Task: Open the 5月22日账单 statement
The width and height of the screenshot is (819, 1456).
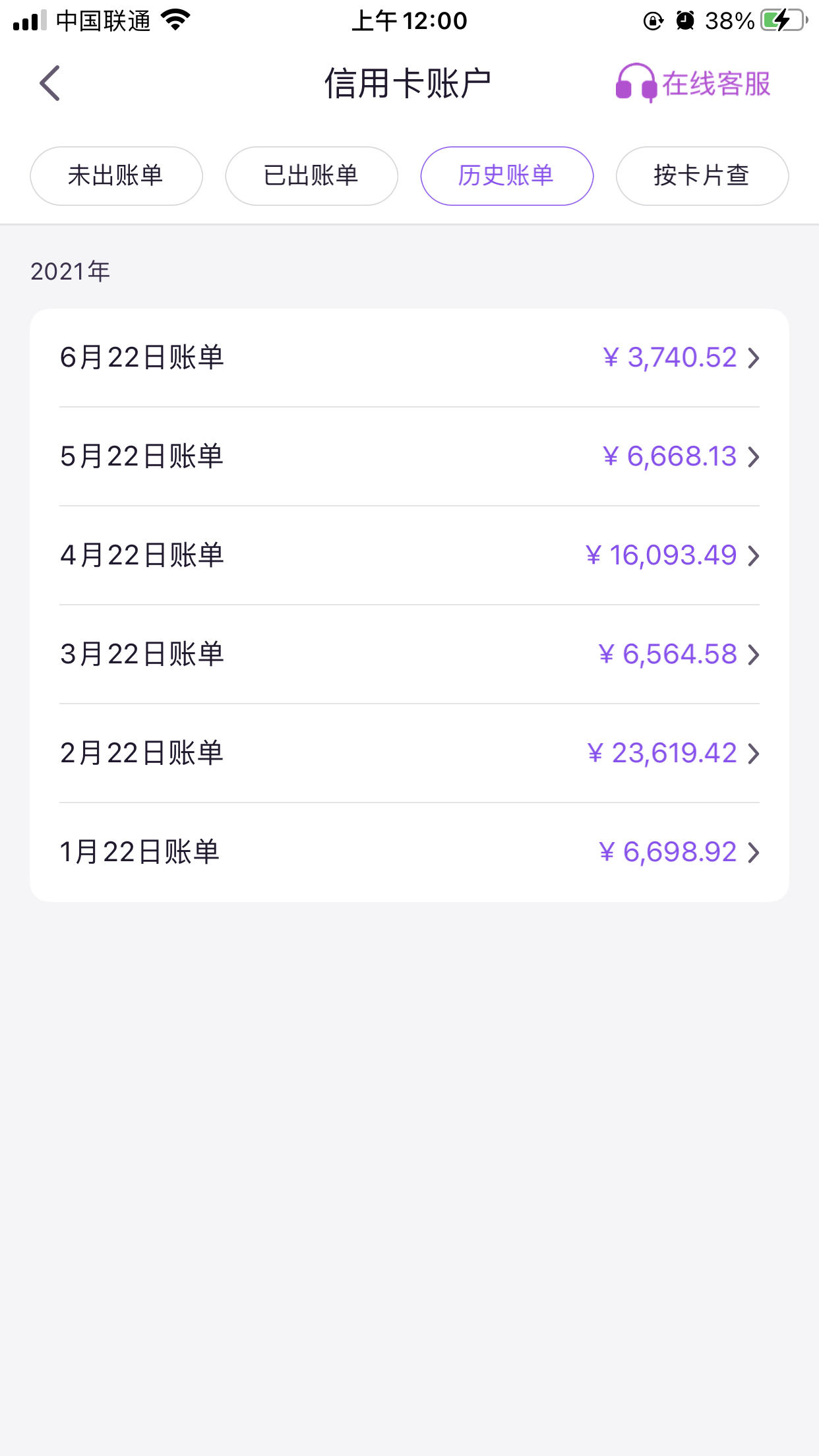Action: [409, 456]
